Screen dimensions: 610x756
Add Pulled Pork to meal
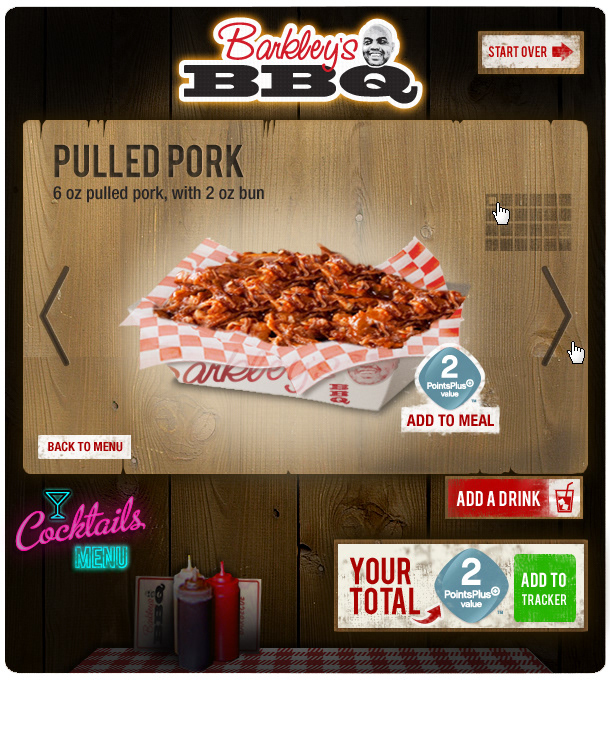coord(450,420)
